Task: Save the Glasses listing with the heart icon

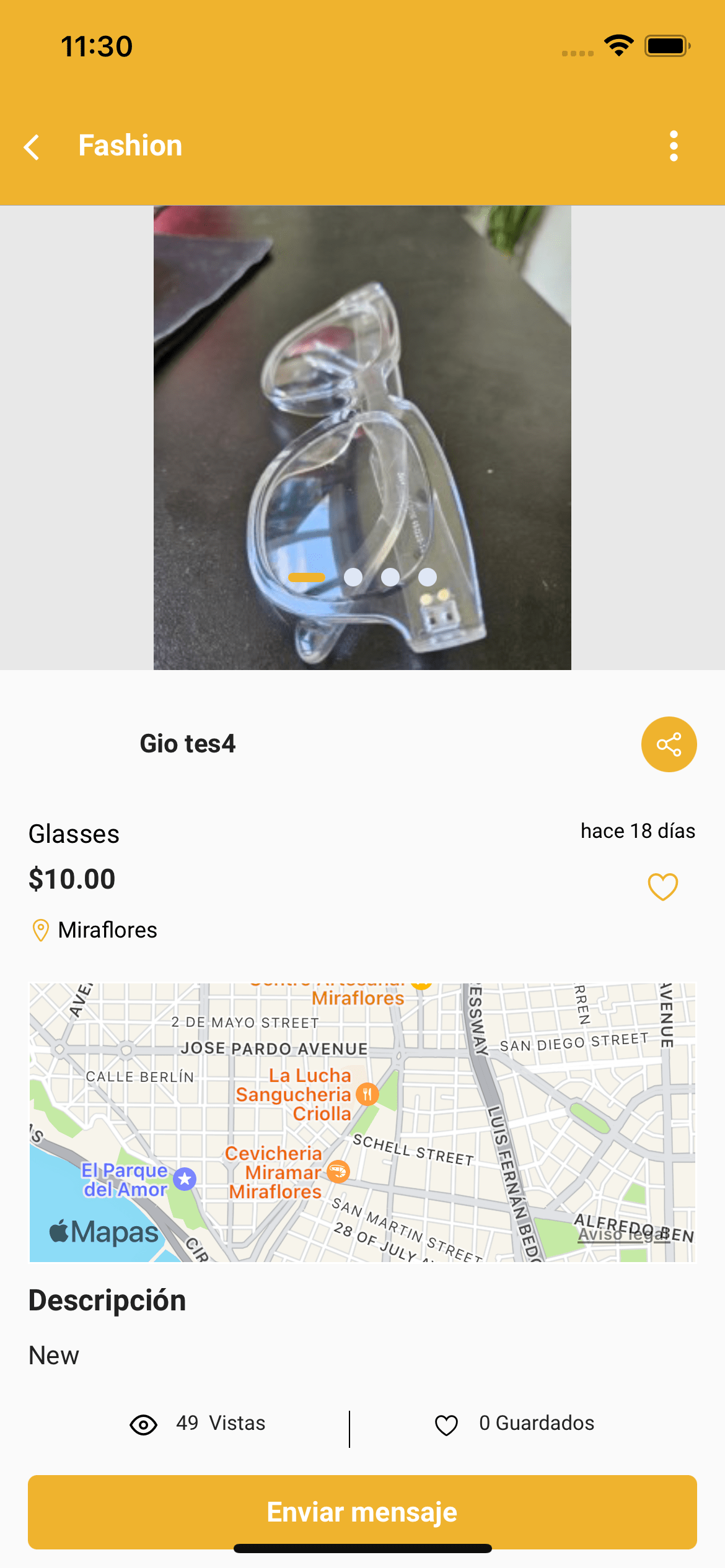Action: pos(662,886)
